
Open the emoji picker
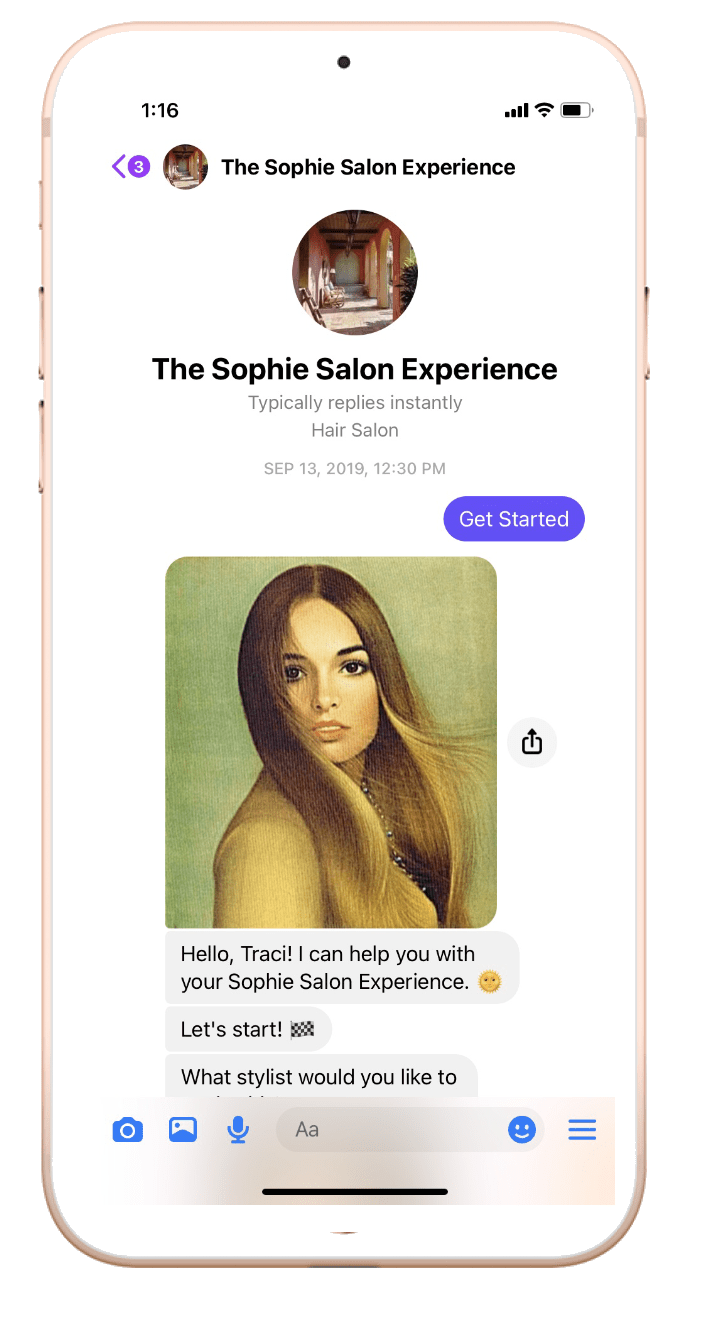pos(522,1130)
